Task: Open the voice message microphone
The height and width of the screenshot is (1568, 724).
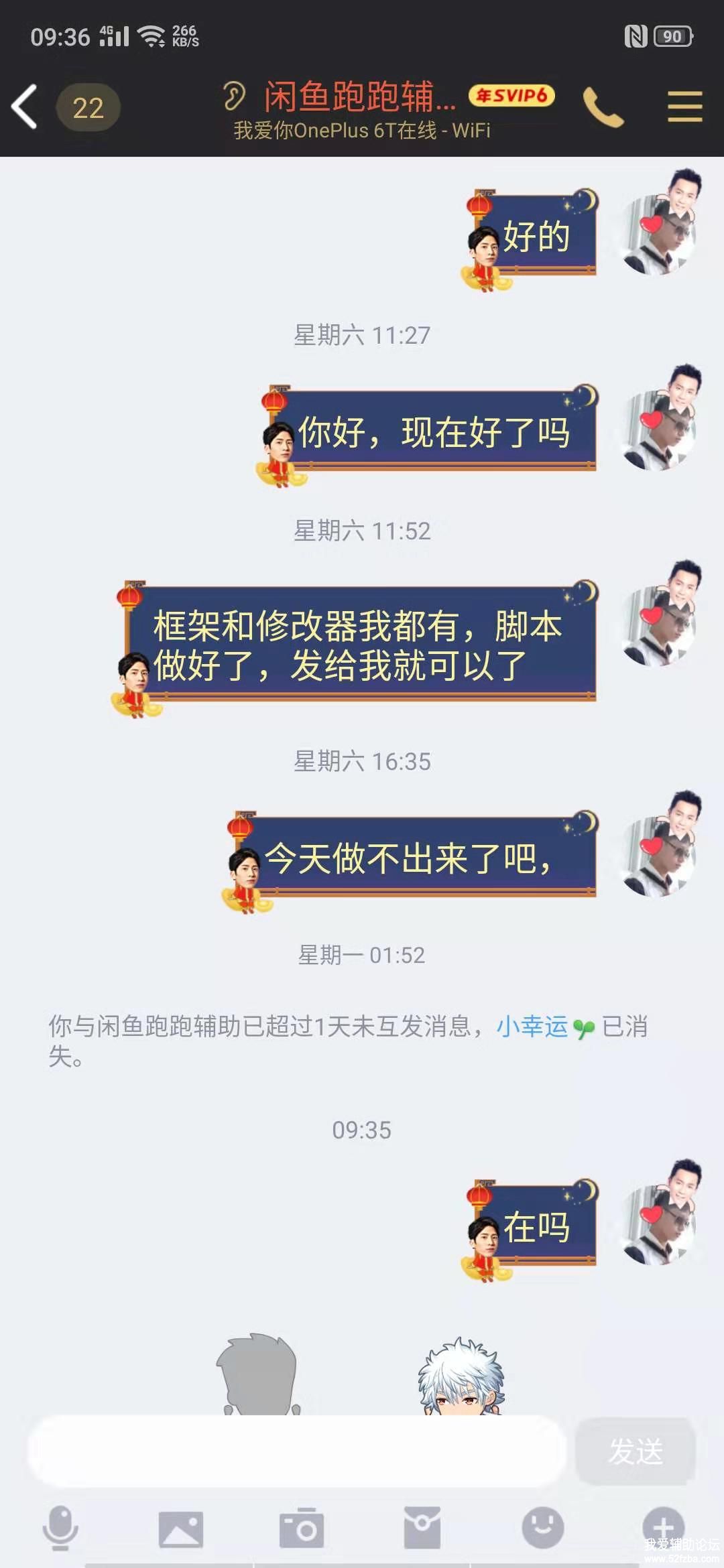Action: click(x=60, y=1528)
